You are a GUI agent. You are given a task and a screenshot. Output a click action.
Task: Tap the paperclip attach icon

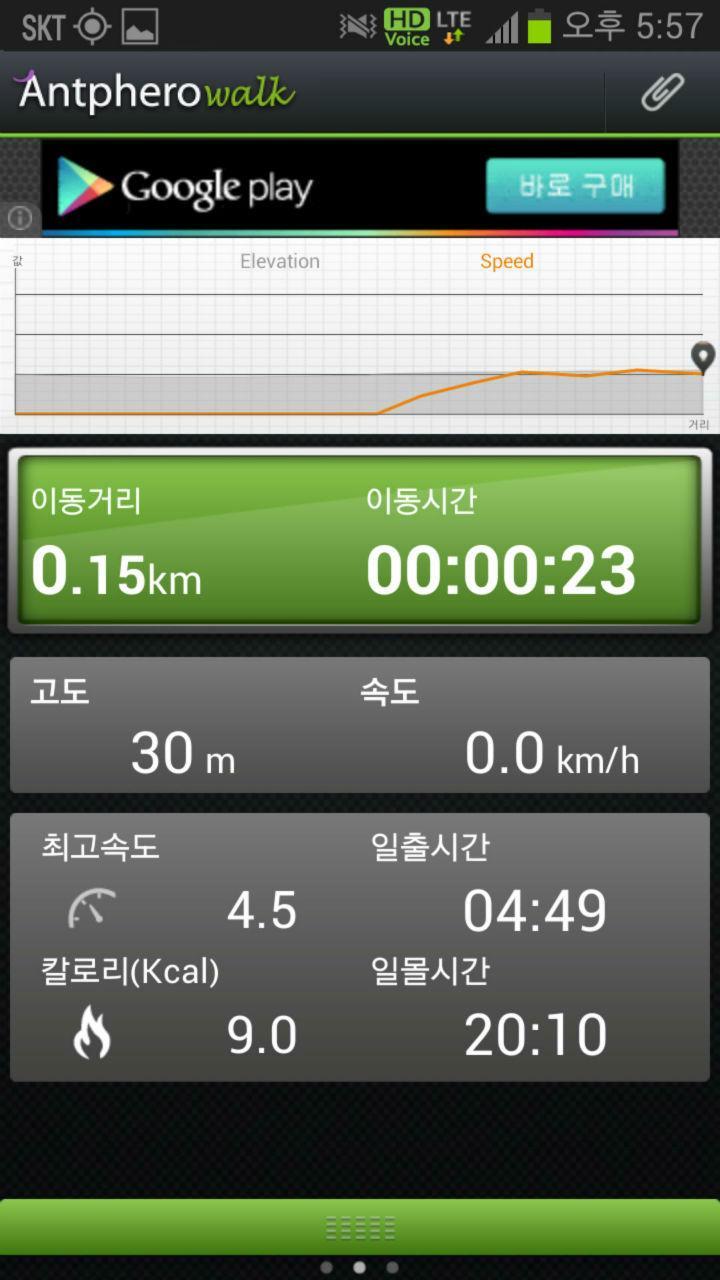662,92
